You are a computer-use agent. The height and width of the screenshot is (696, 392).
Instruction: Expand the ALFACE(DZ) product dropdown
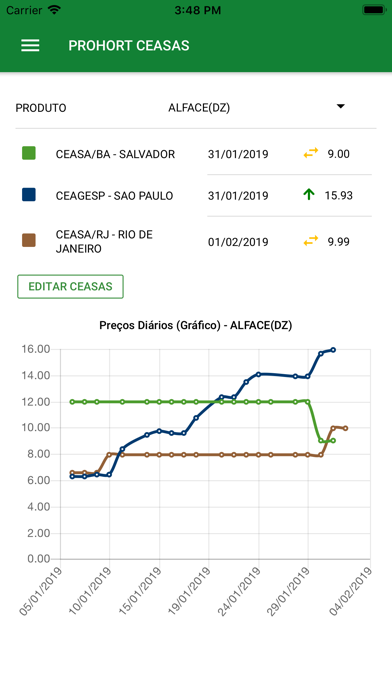click(x=257, y=108)
